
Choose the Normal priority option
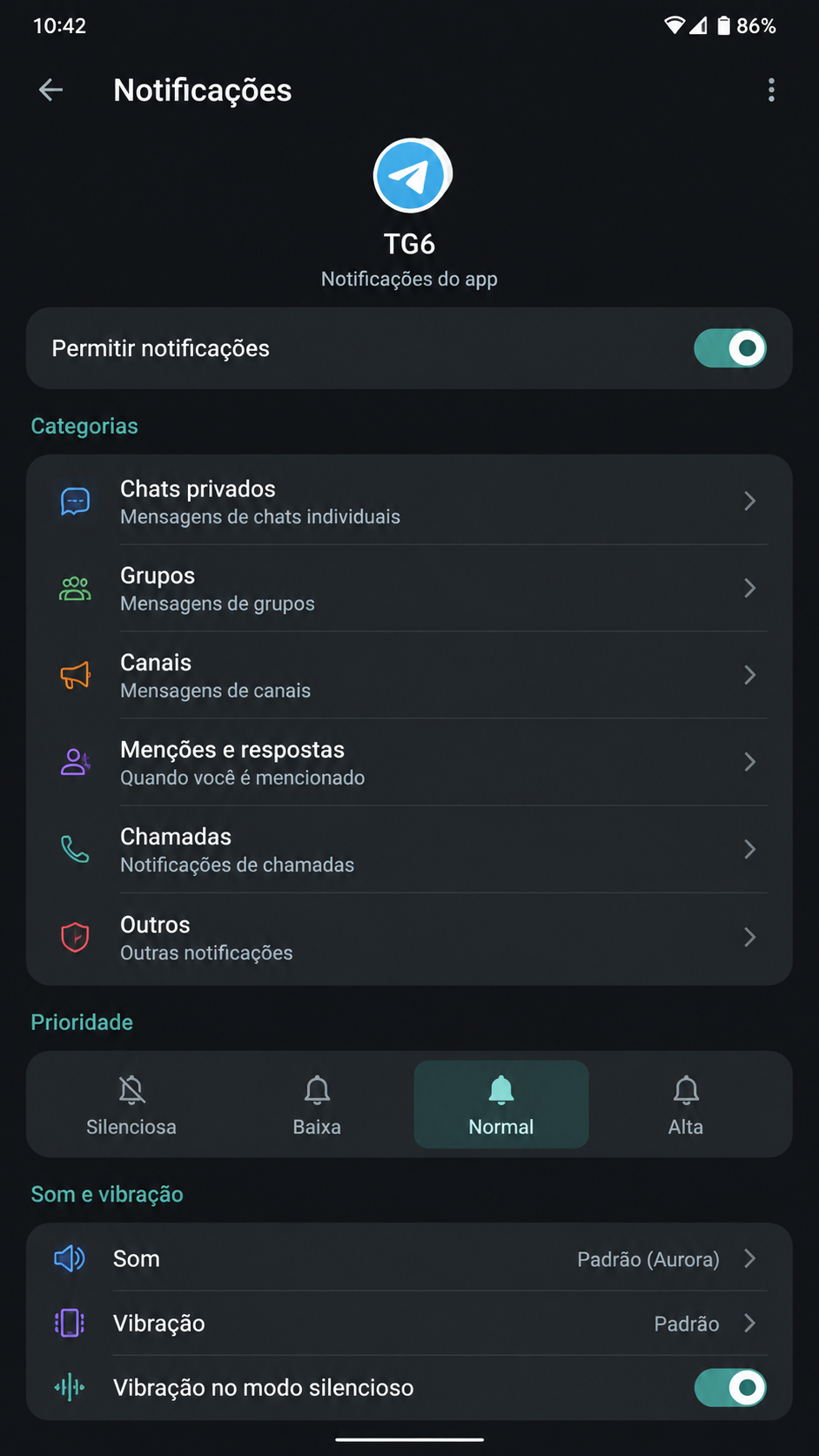click(501, 1104)
